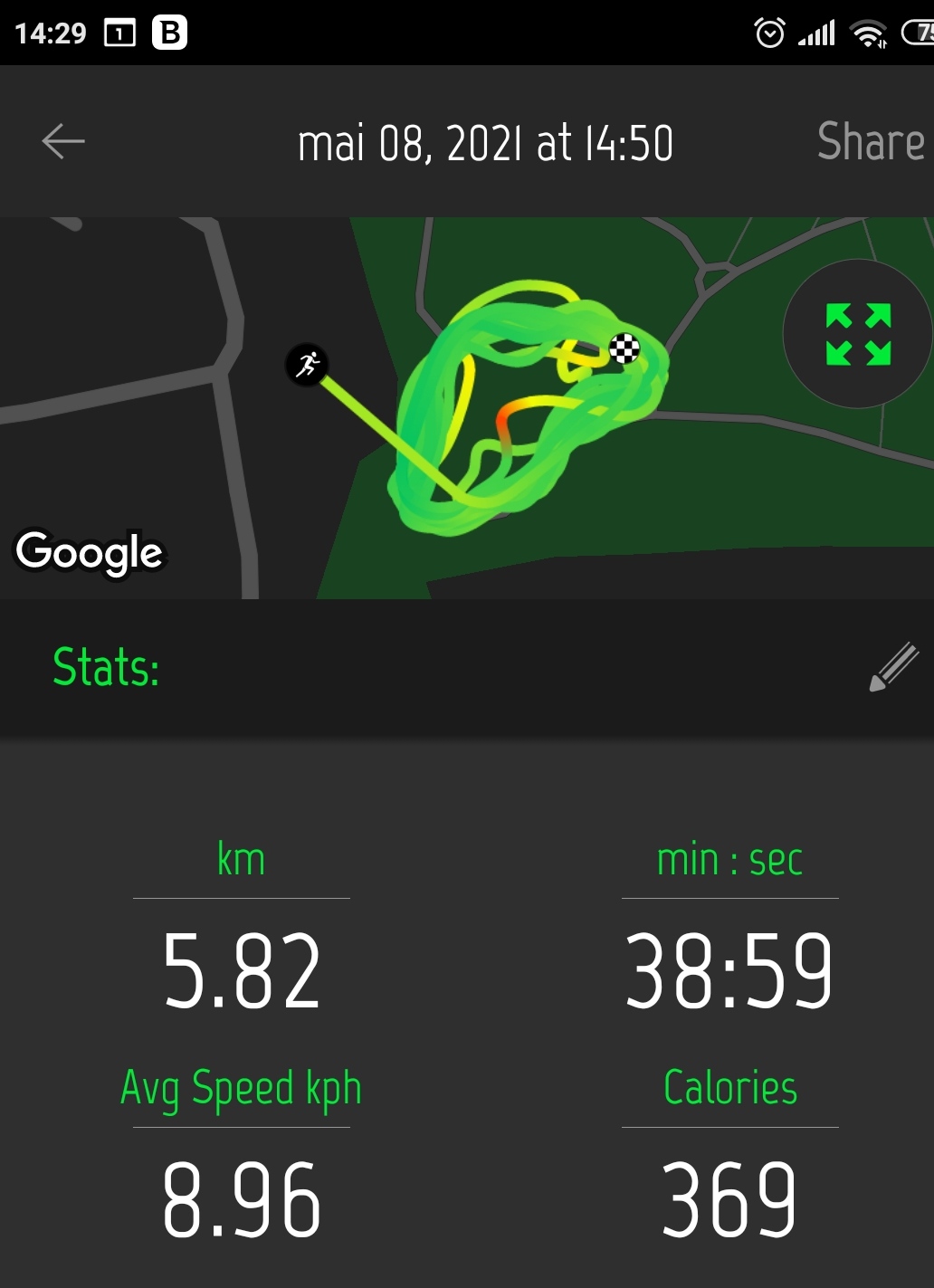The width and height of the screenshot is (934, 1288).
Task: Edit stats with the pencil icon
Action: [893, 668]
